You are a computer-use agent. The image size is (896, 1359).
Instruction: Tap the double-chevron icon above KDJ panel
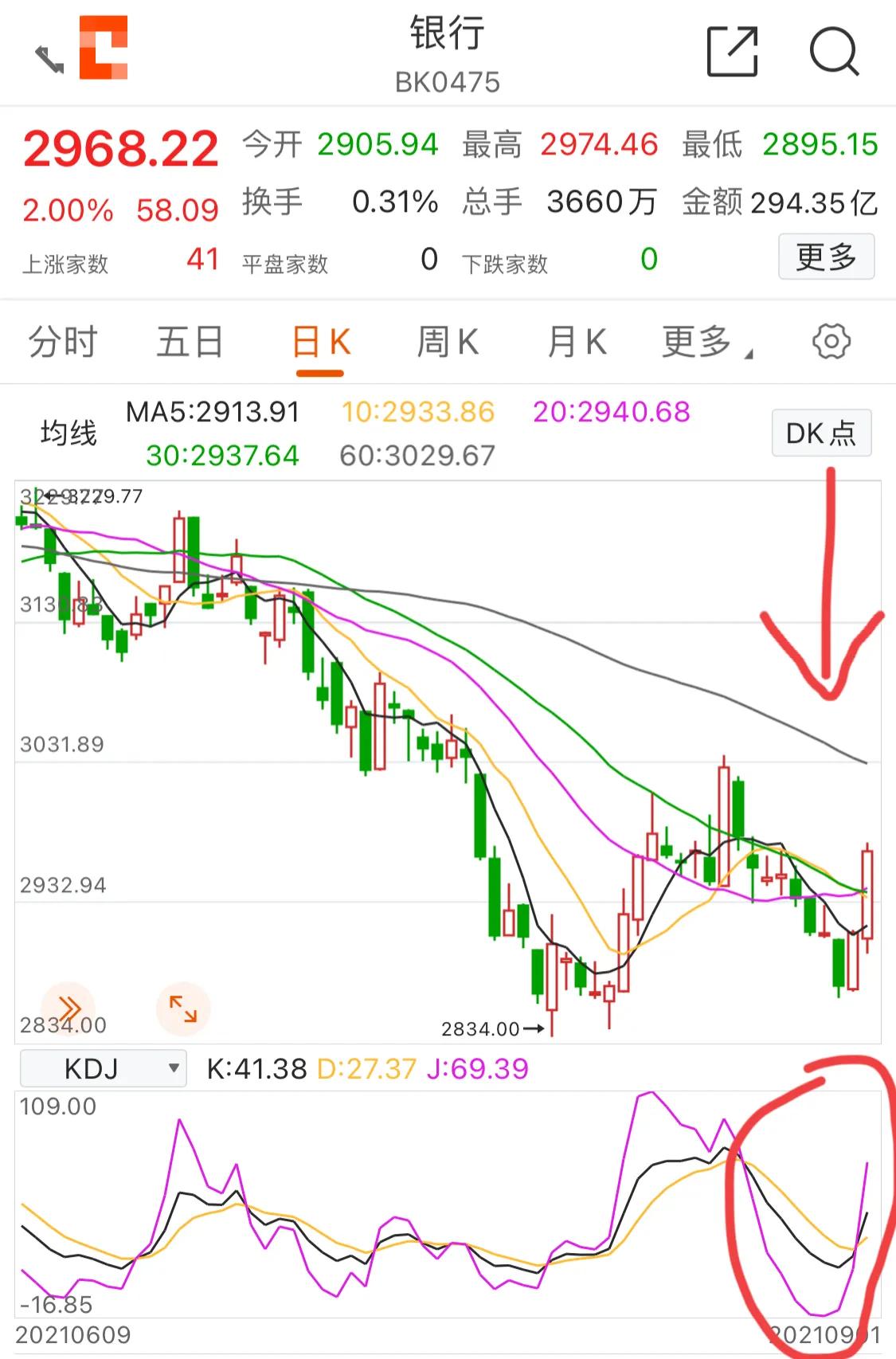68,1008
